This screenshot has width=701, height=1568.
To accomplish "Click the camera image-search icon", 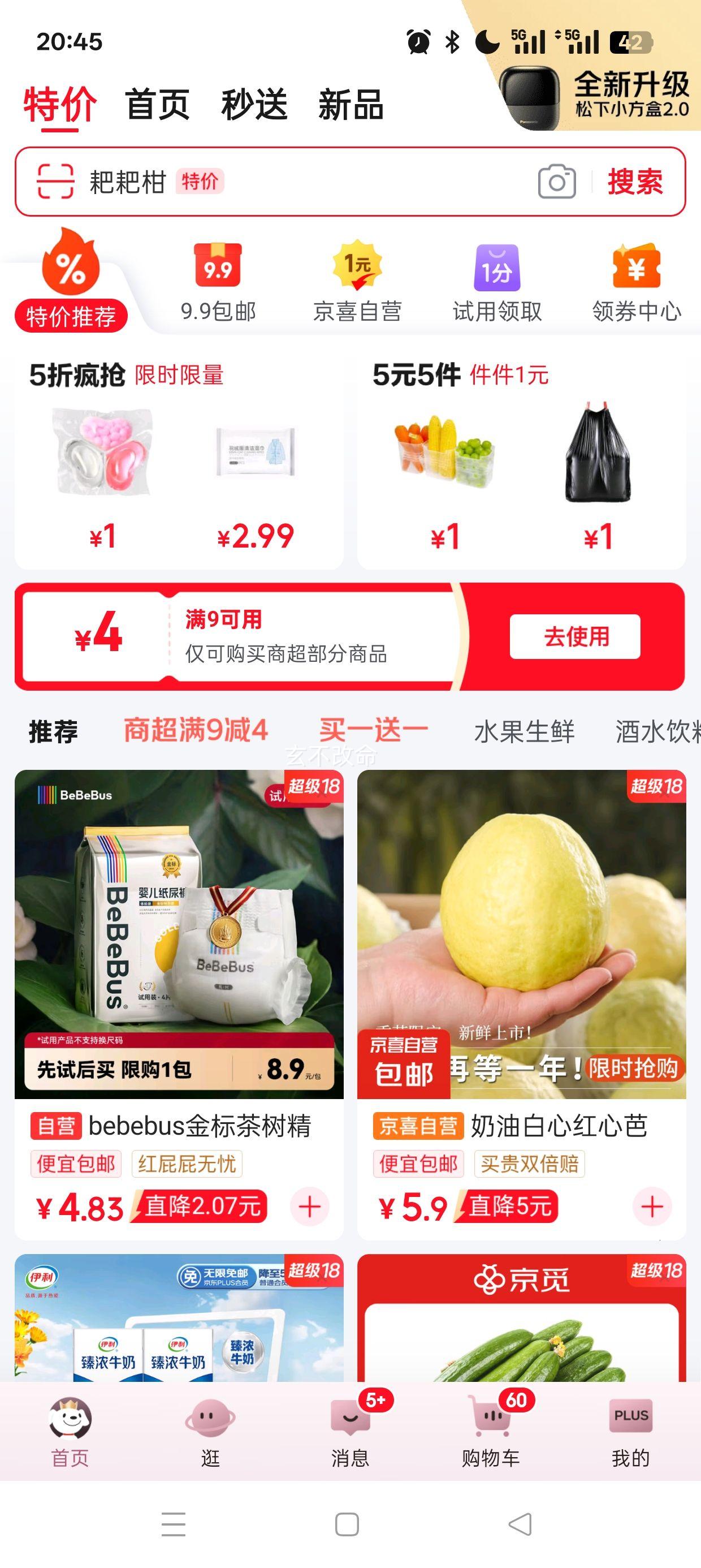I will click(x=557, y=182).
